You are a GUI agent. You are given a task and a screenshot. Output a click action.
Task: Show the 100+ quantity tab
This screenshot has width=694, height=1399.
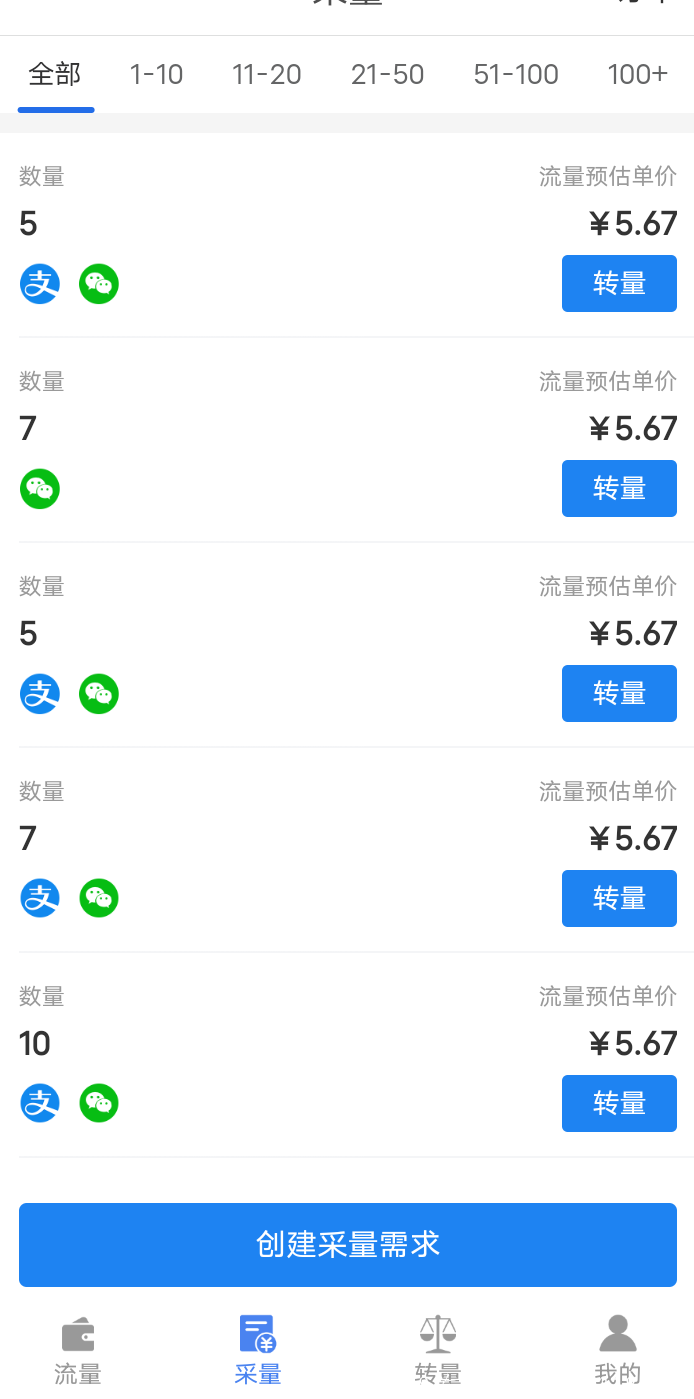coord(637,75)
